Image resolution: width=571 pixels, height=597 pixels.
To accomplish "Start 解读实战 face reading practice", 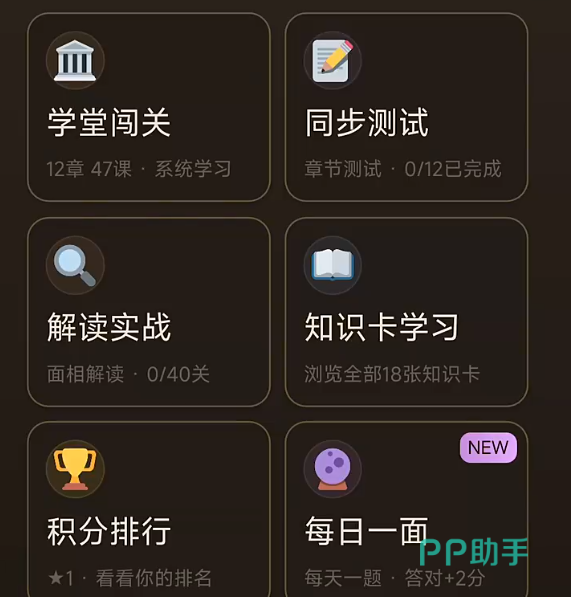I will [149, 312].
